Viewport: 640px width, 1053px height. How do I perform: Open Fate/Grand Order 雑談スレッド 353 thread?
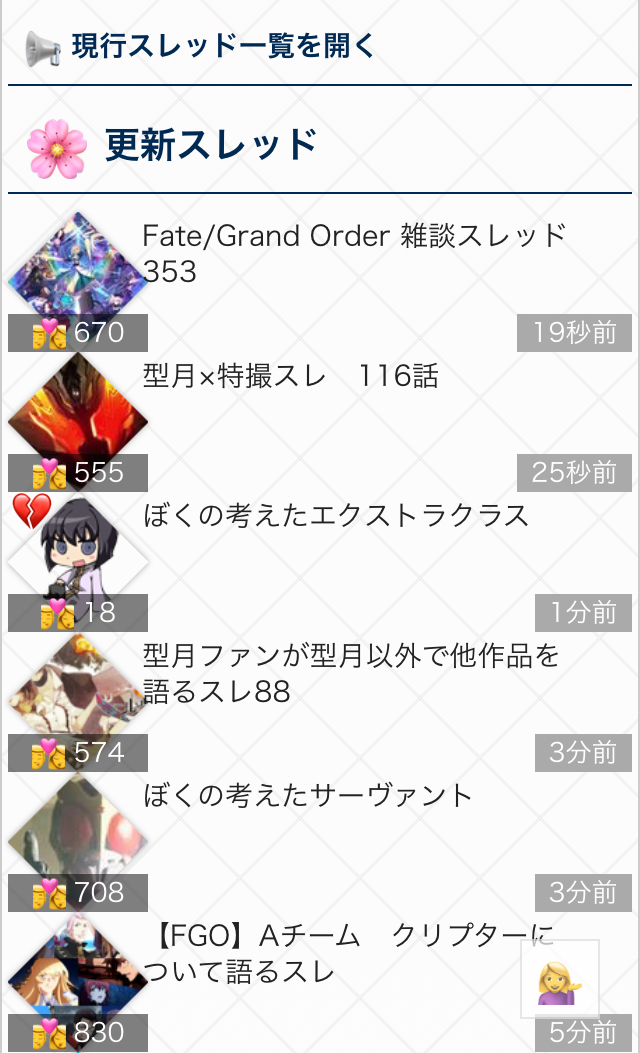pyautogui.click(x=354, y=253)
